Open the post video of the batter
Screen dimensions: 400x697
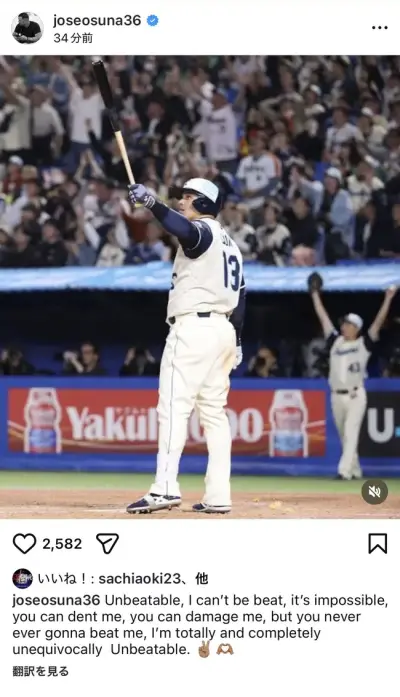coord(200,287)
